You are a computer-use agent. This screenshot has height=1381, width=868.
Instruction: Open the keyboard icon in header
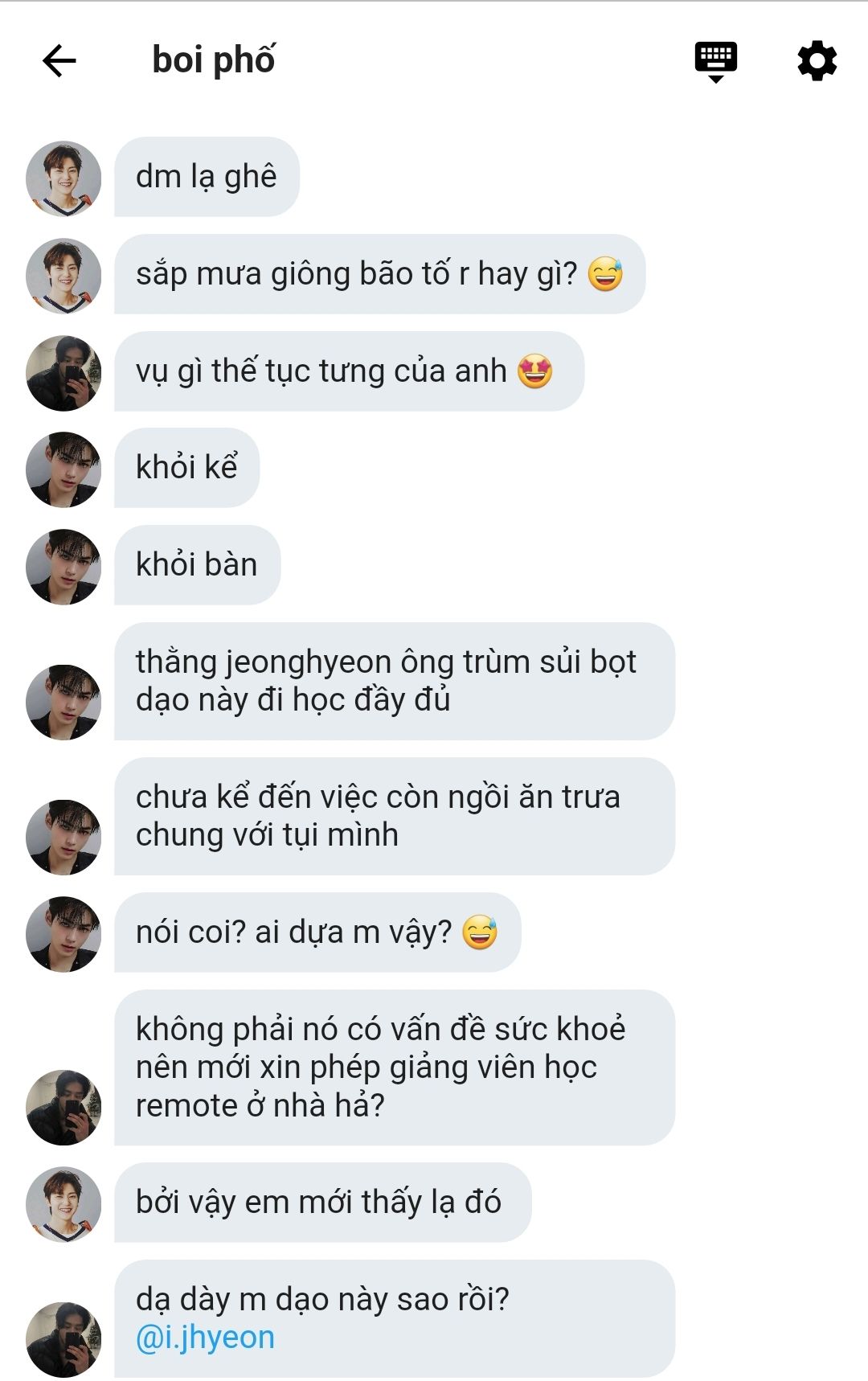tap(715, 60)
